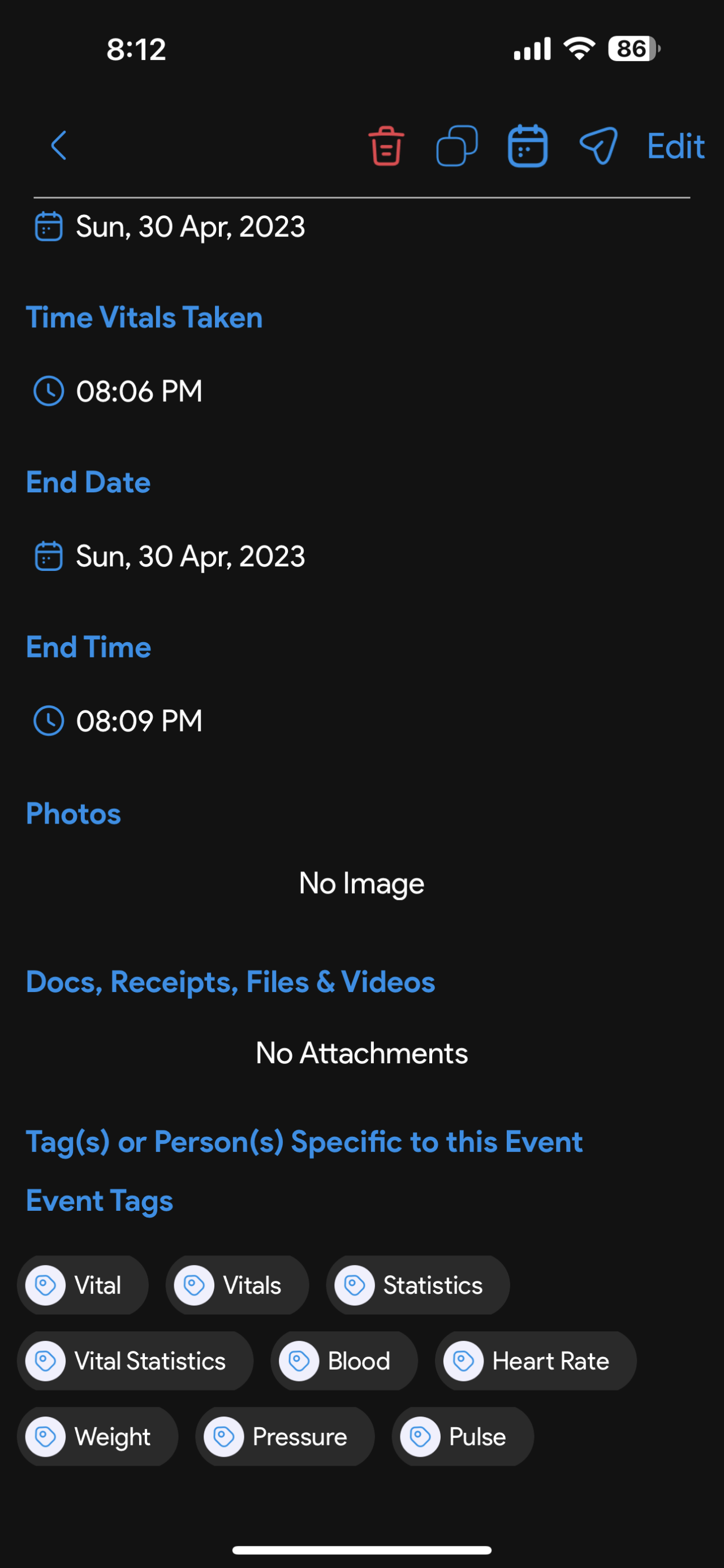Select the Vital tag
Screen dimensions: 724x1568
coord(83,1285)
